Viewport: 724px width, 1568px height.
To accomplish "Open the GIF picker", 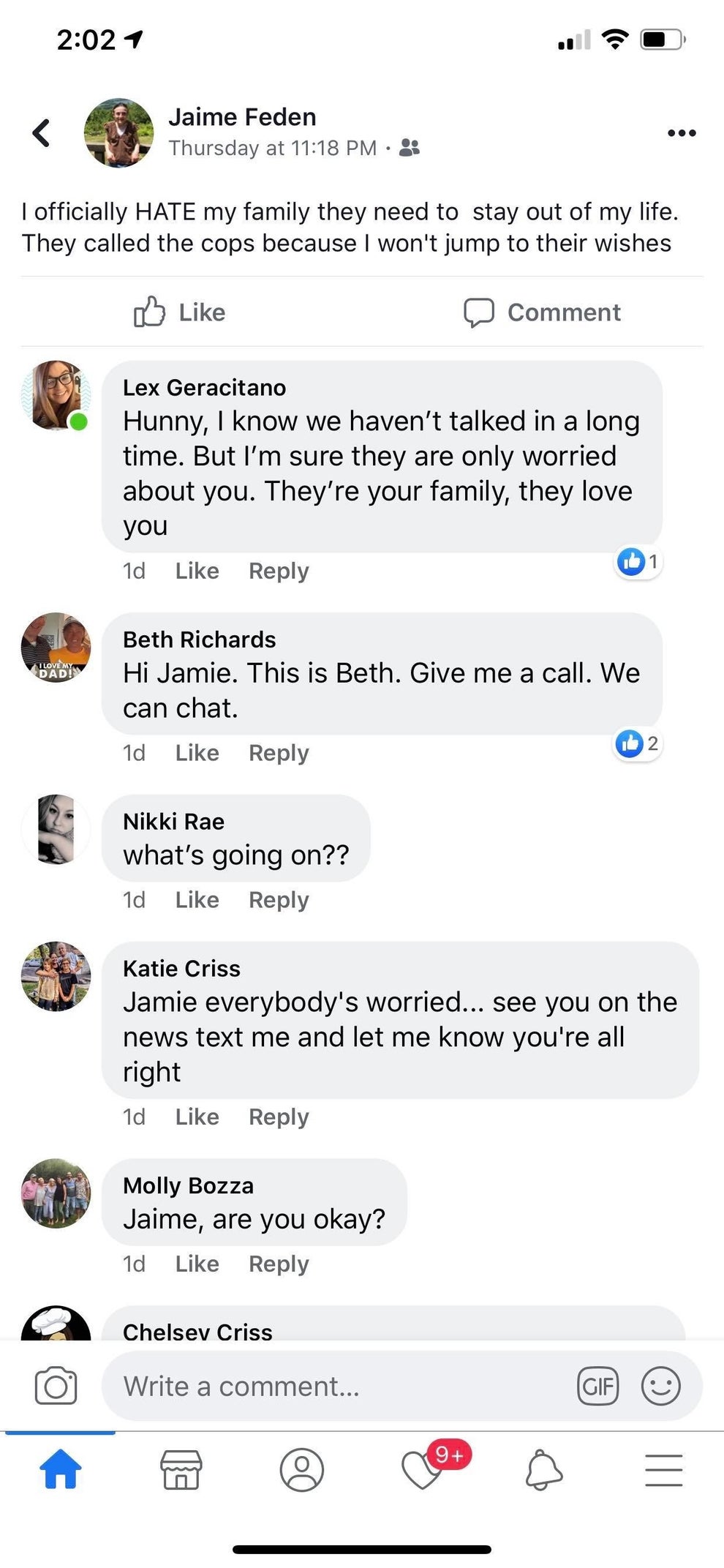I will tap(598, 1387).
